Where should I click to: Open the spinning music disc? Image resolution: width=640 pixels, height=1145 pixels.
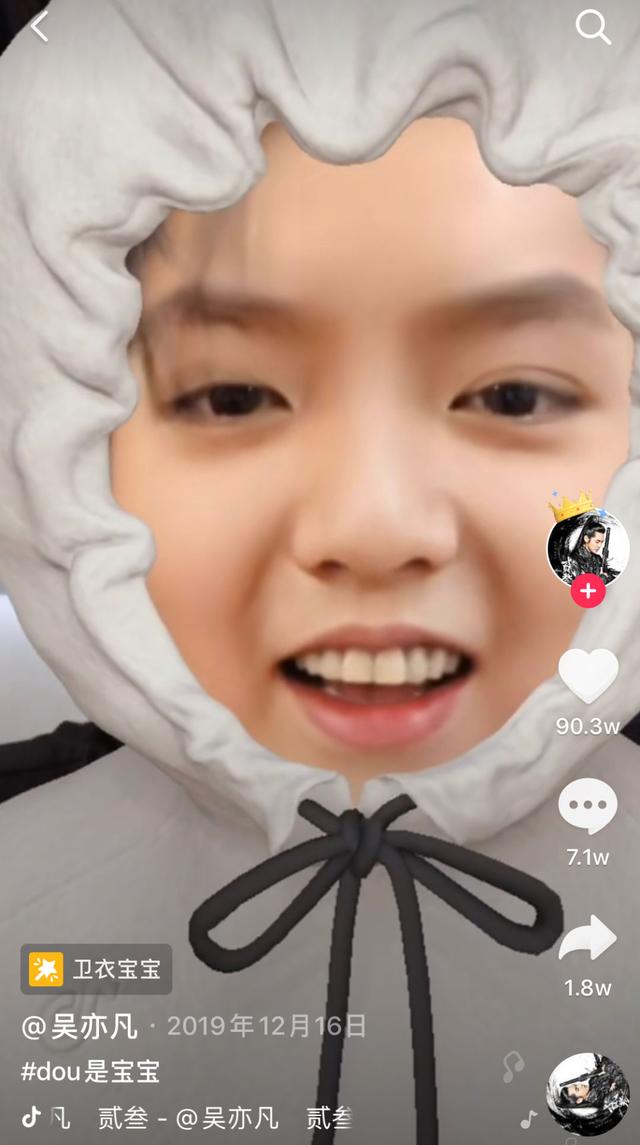pos(587,1094)
